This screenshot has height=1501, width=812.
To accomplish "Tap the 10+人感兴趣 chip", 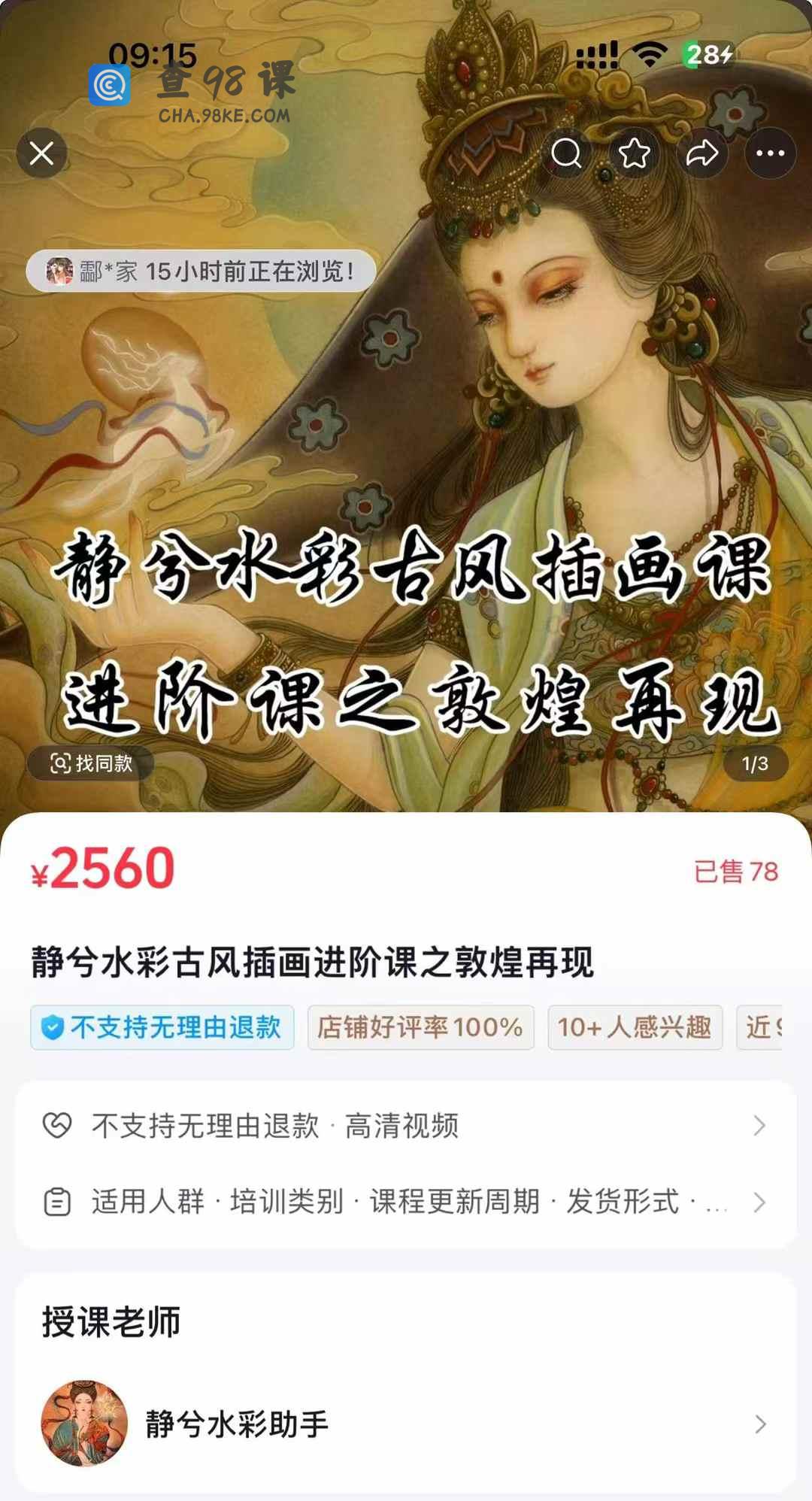I will pos(635,1027).
